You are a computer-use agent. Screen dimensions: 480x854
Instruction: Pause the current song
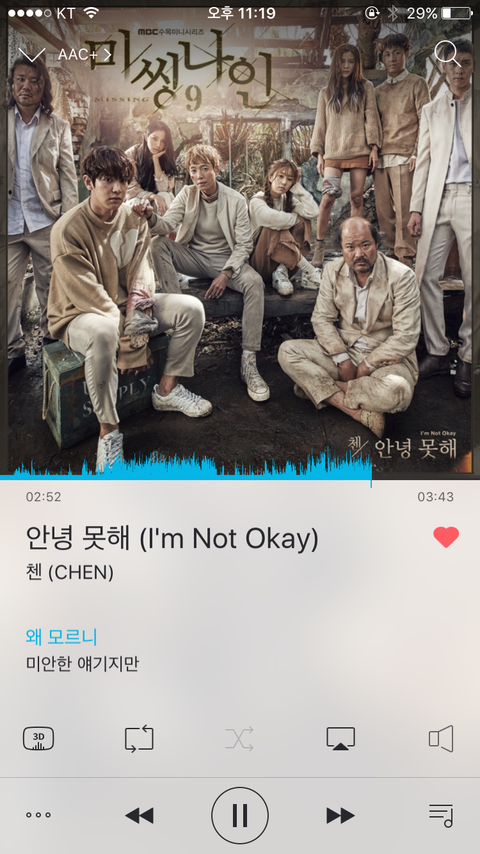[240, 815]
